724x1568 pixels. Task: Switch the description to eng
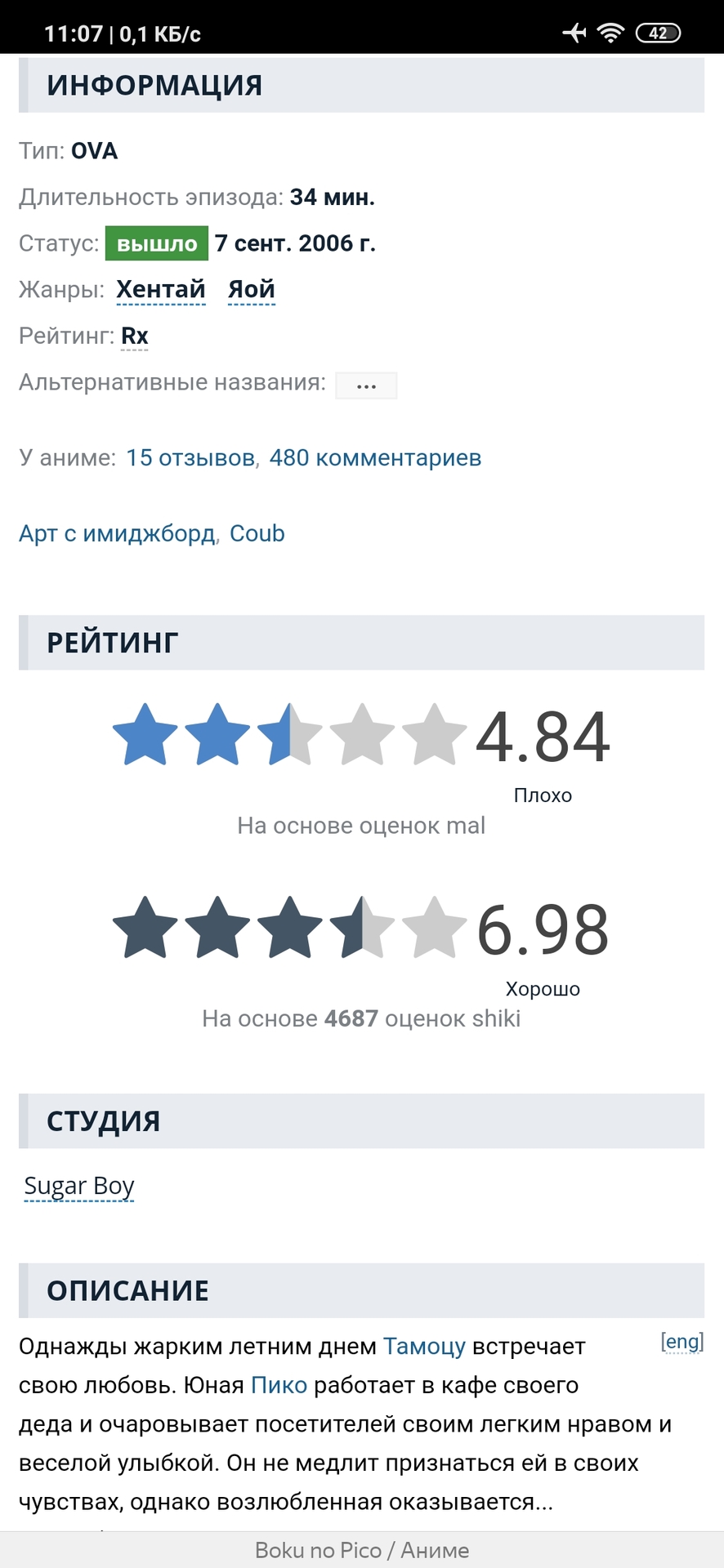(x=682, y=1342)
